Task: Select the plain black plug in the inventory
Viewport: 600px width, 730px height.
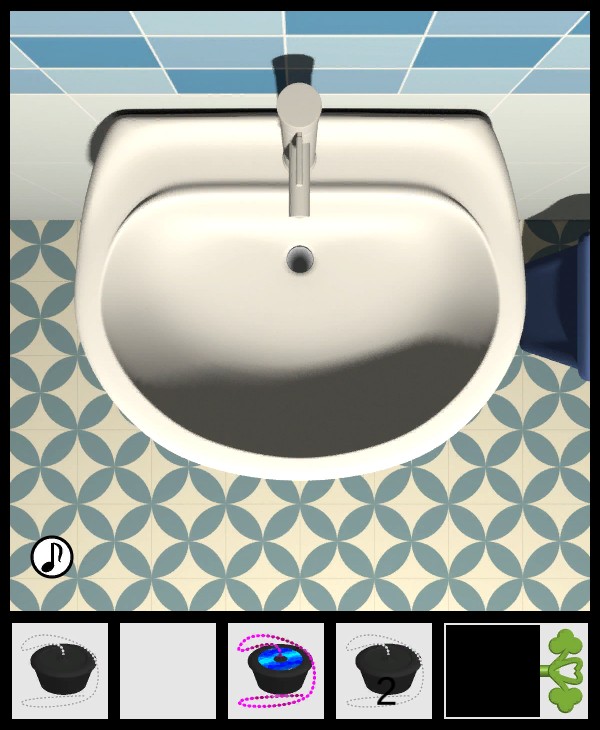Action: (x=60, y=671)
